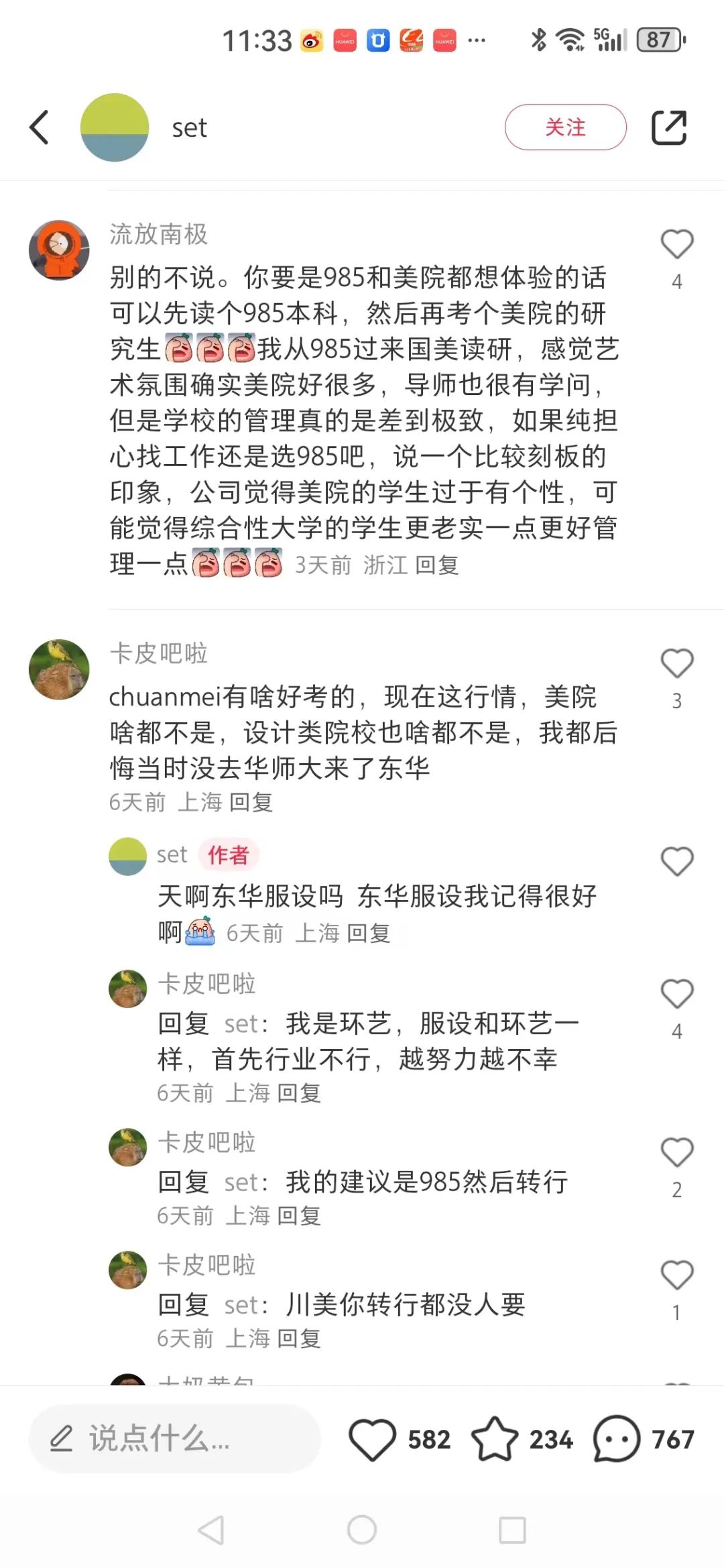The image size is (724, 1568).
Task: Like set's reply about 东华服设
Action: coord(676,861)
